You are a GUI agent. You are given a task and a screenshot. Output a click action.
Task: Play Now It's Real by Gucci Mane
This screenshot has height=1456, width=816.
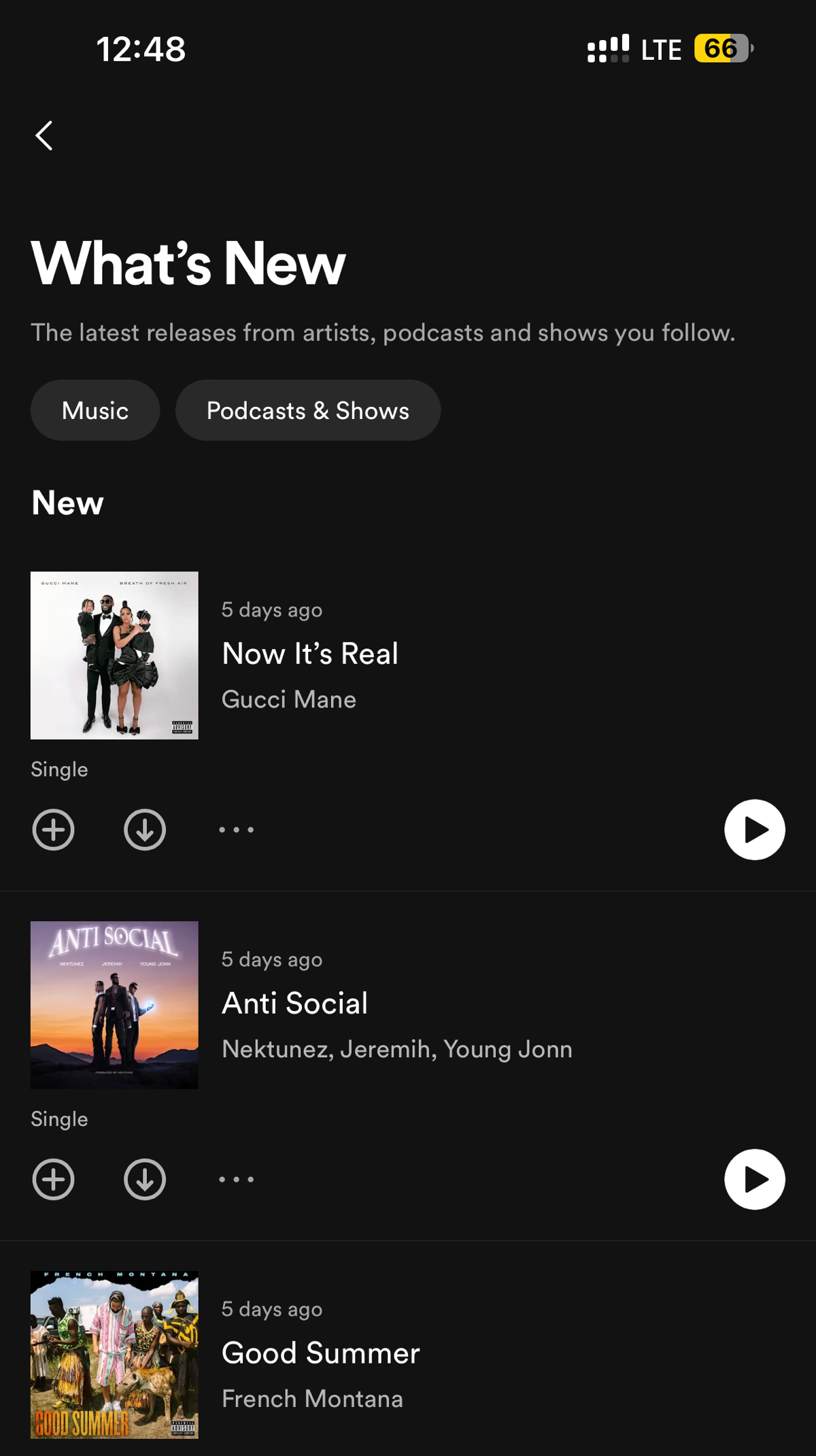point(755,830)
